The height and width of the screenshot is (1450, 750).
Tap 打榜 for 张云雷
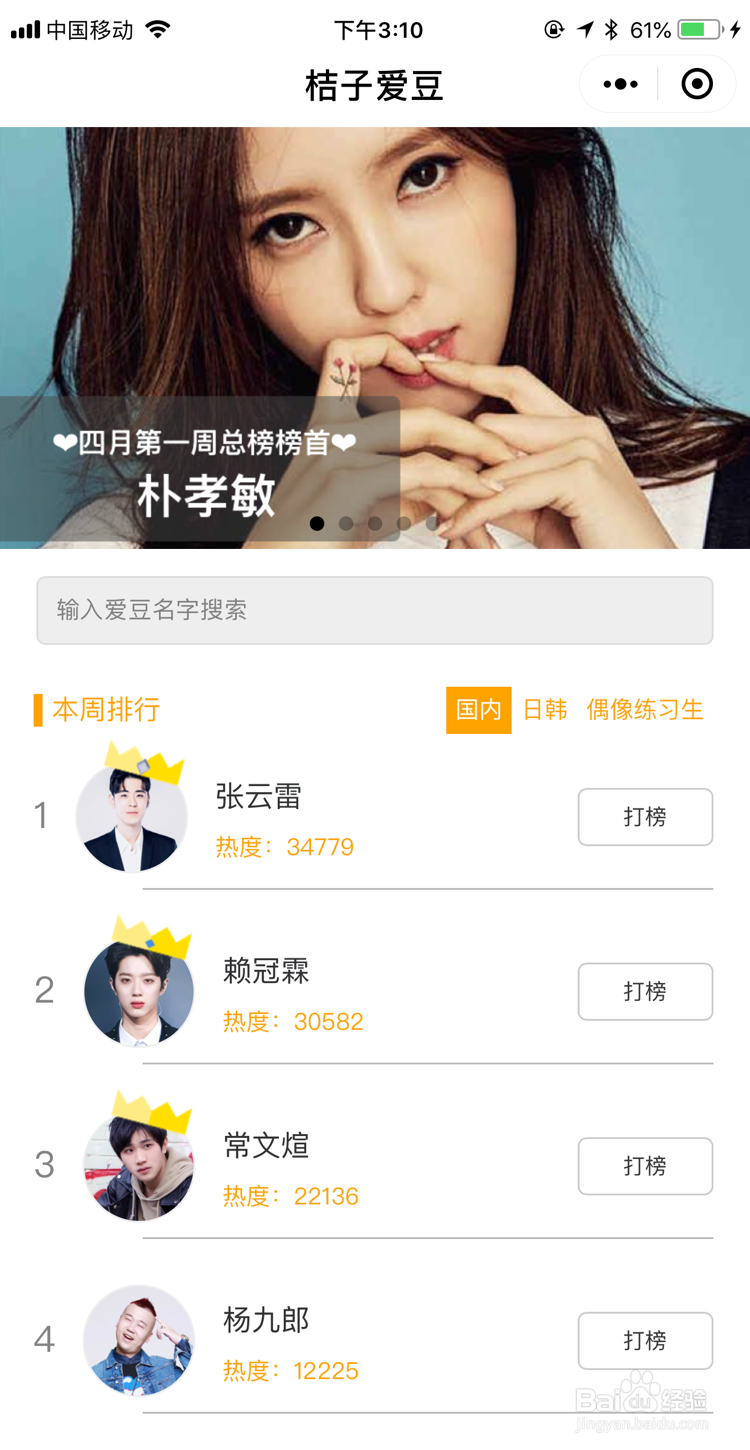click(x=645, y=817)
